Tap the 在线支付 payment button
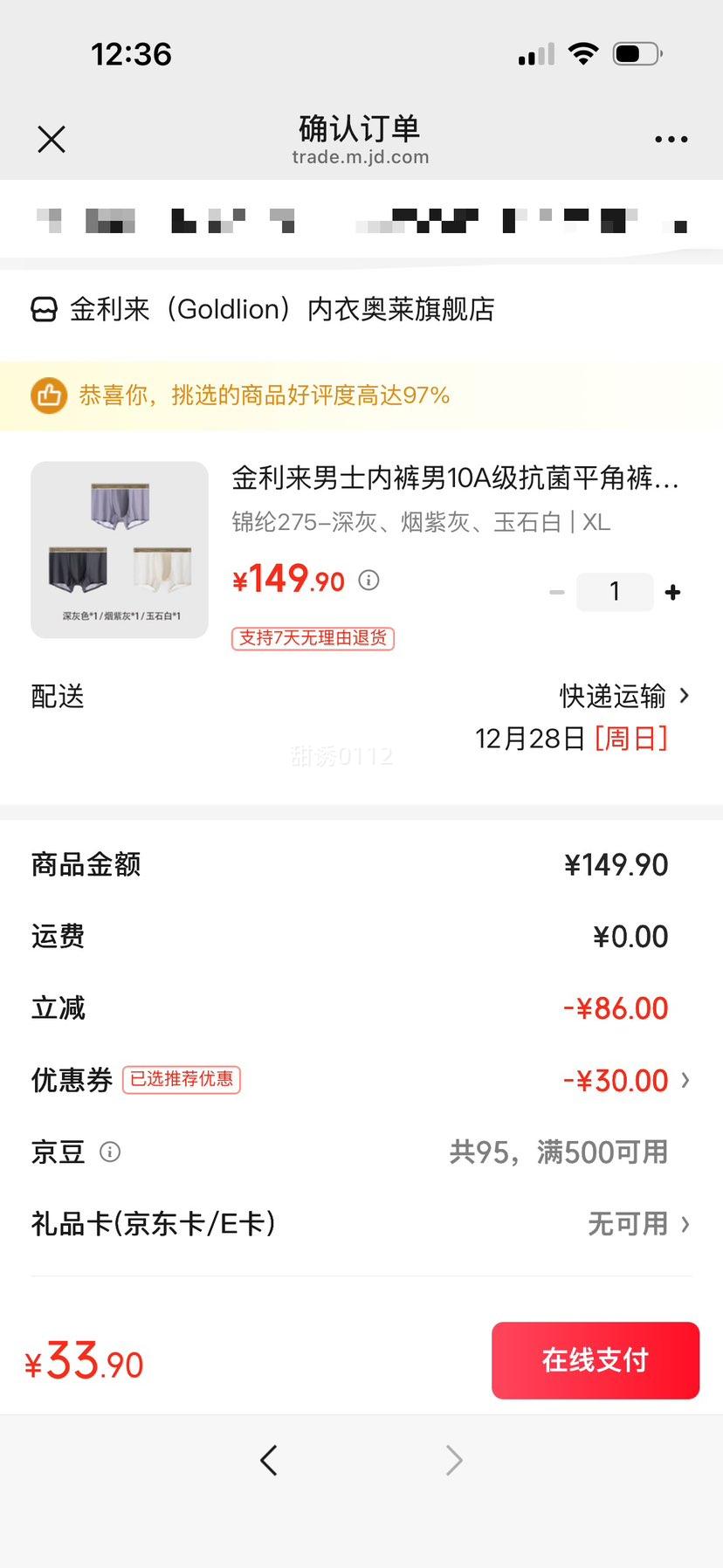 coord(595,1360)
